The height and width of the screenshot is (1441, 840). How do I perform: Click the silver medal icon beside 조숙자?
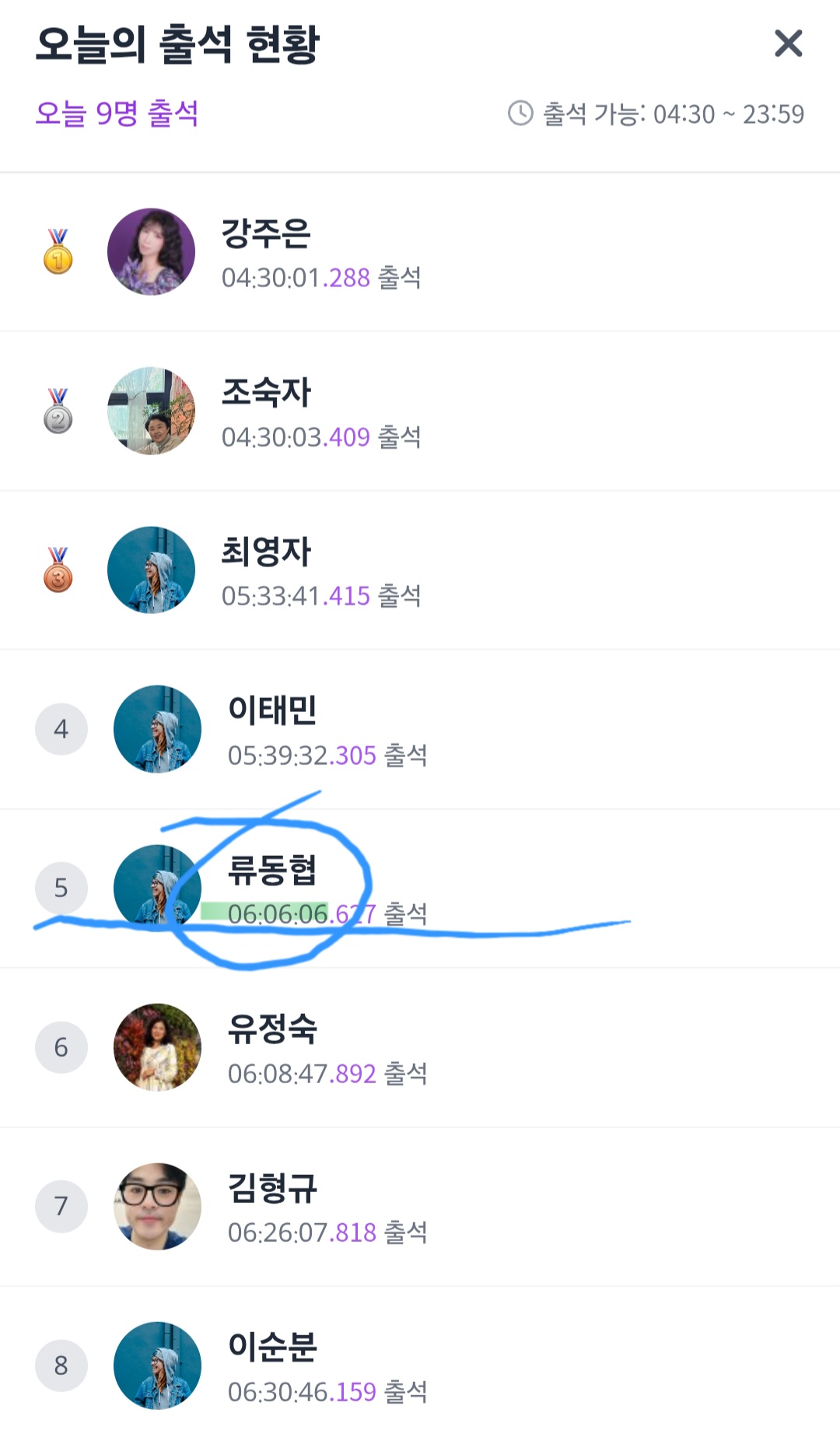56,410
